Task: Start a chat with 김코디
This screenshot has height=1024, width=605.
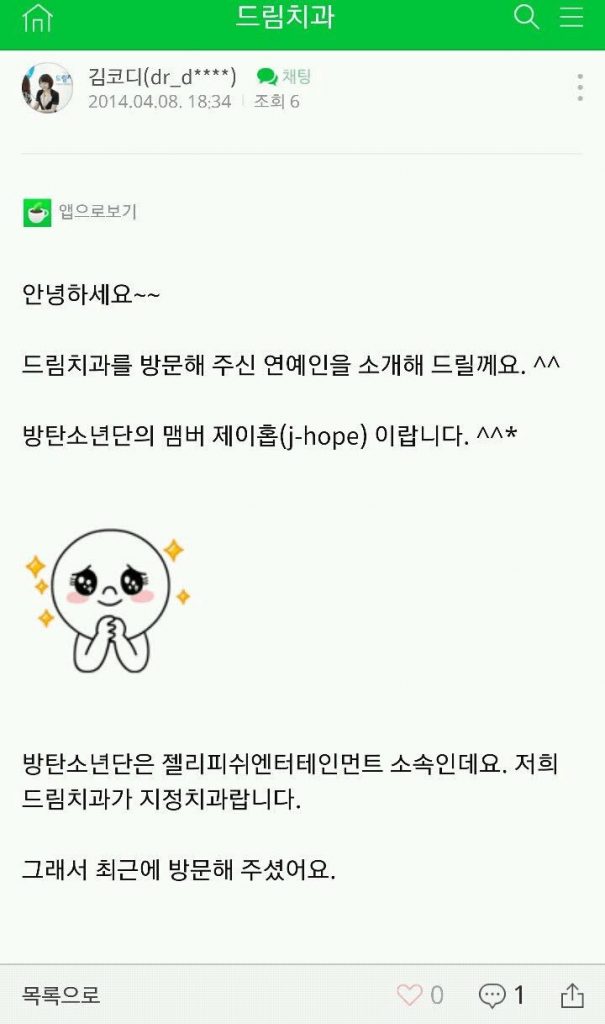Action: (284, 76)
